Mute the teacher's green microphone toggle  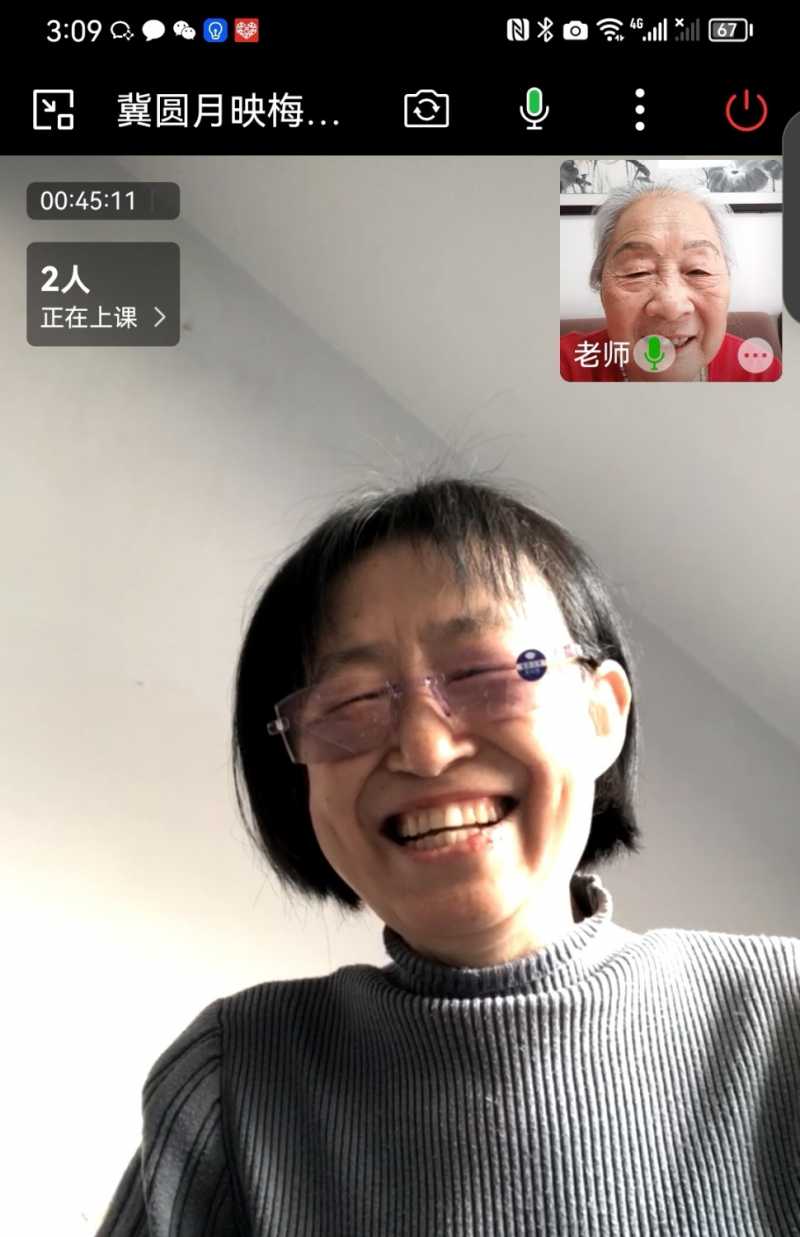coord(655,353)
